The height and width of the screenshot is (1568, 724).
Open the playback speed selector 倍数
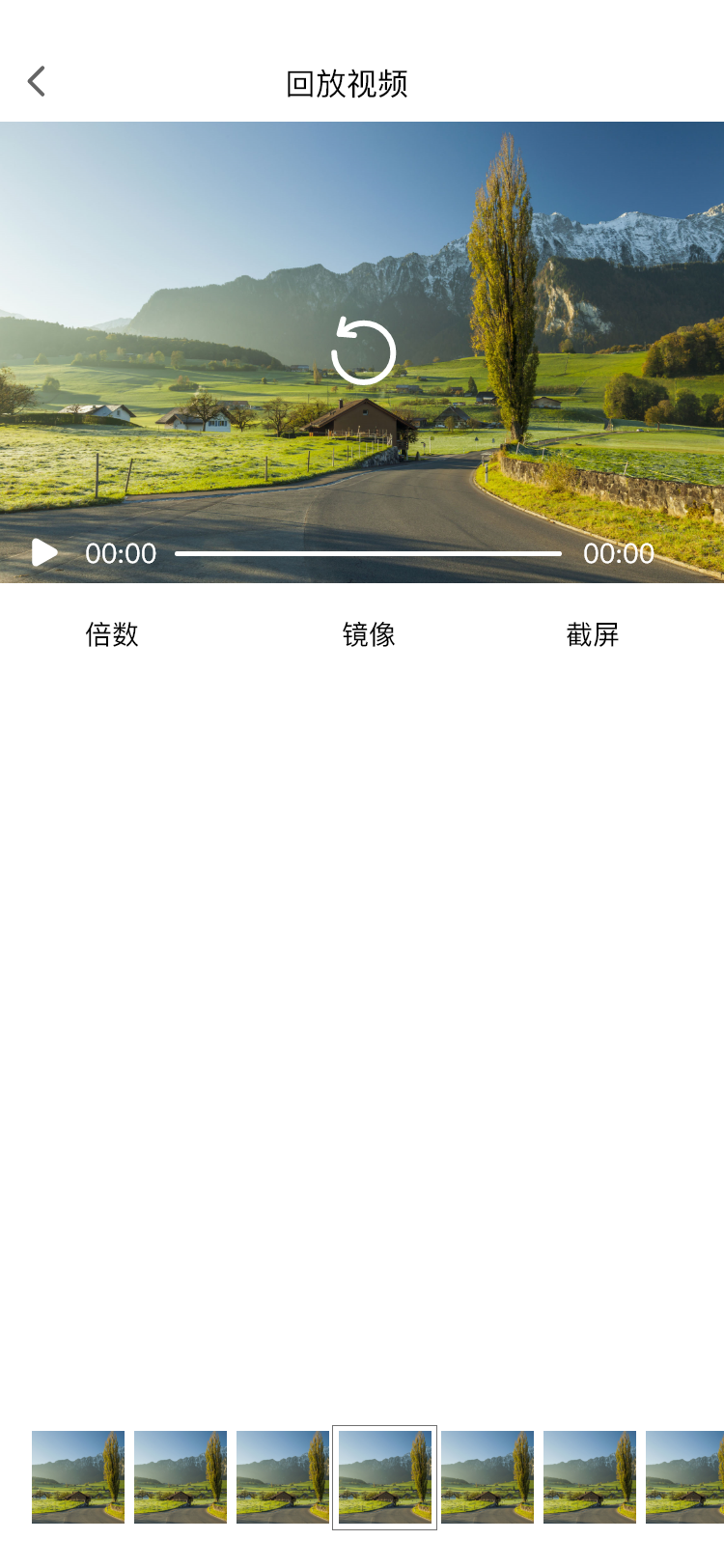pos(111,635)
